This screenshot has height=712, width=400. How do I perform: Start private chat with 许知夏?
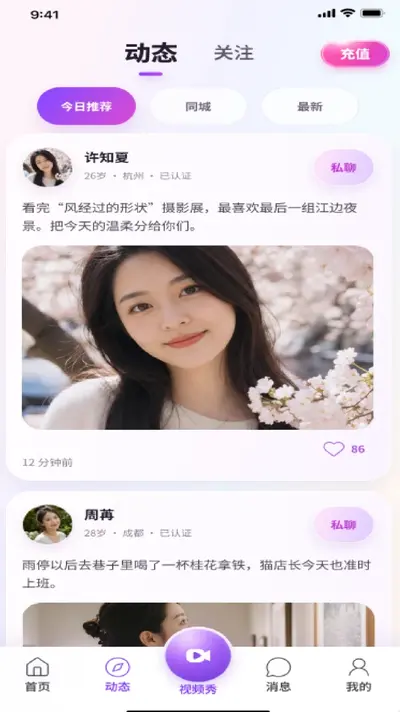click(344, 168)
